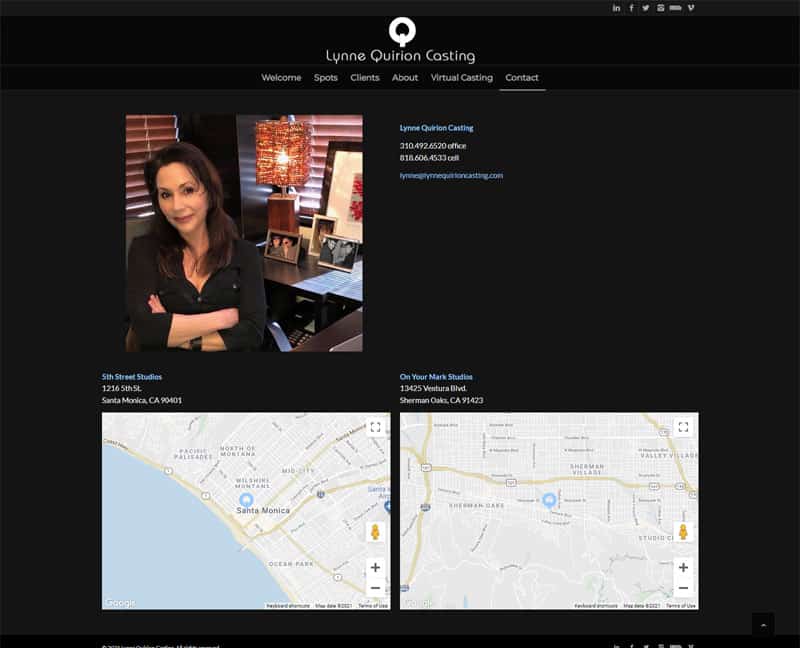Go to the Welcome page

tap(281, 78)
